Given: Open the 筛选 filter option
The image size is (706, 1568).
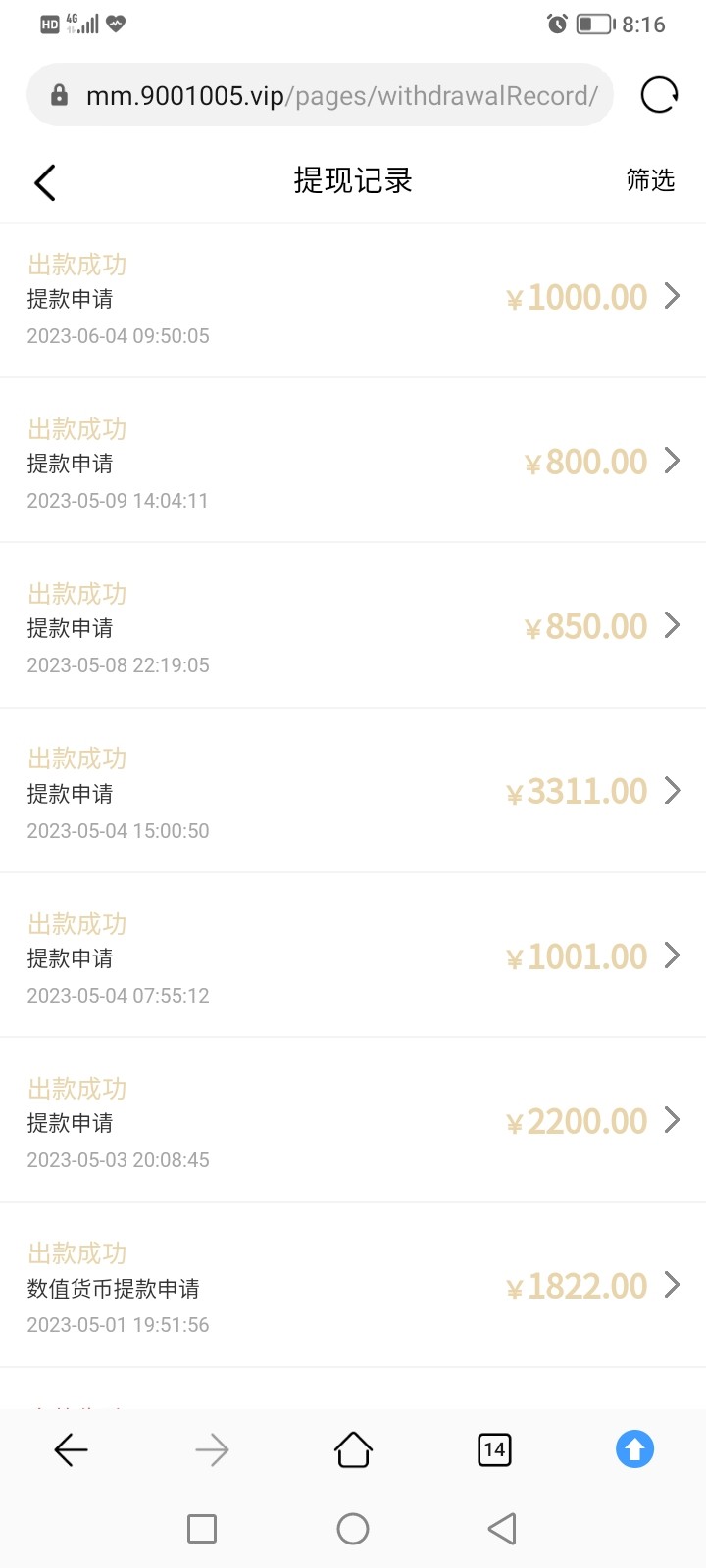Looking at the screenshot, I should [x=650, y=180].
